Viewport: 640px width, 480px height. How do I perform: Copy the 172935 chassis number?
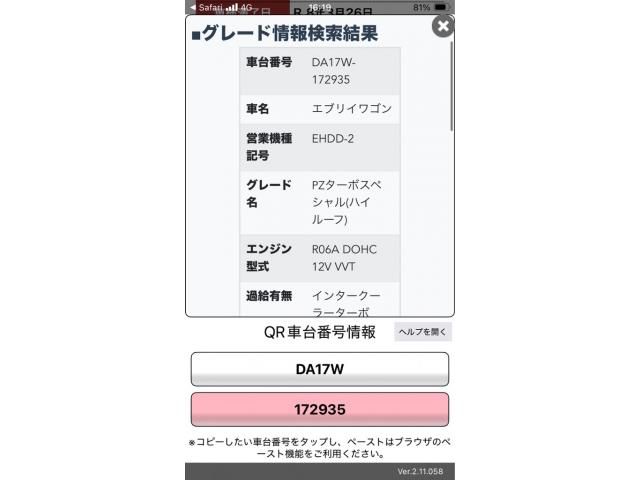319,410
